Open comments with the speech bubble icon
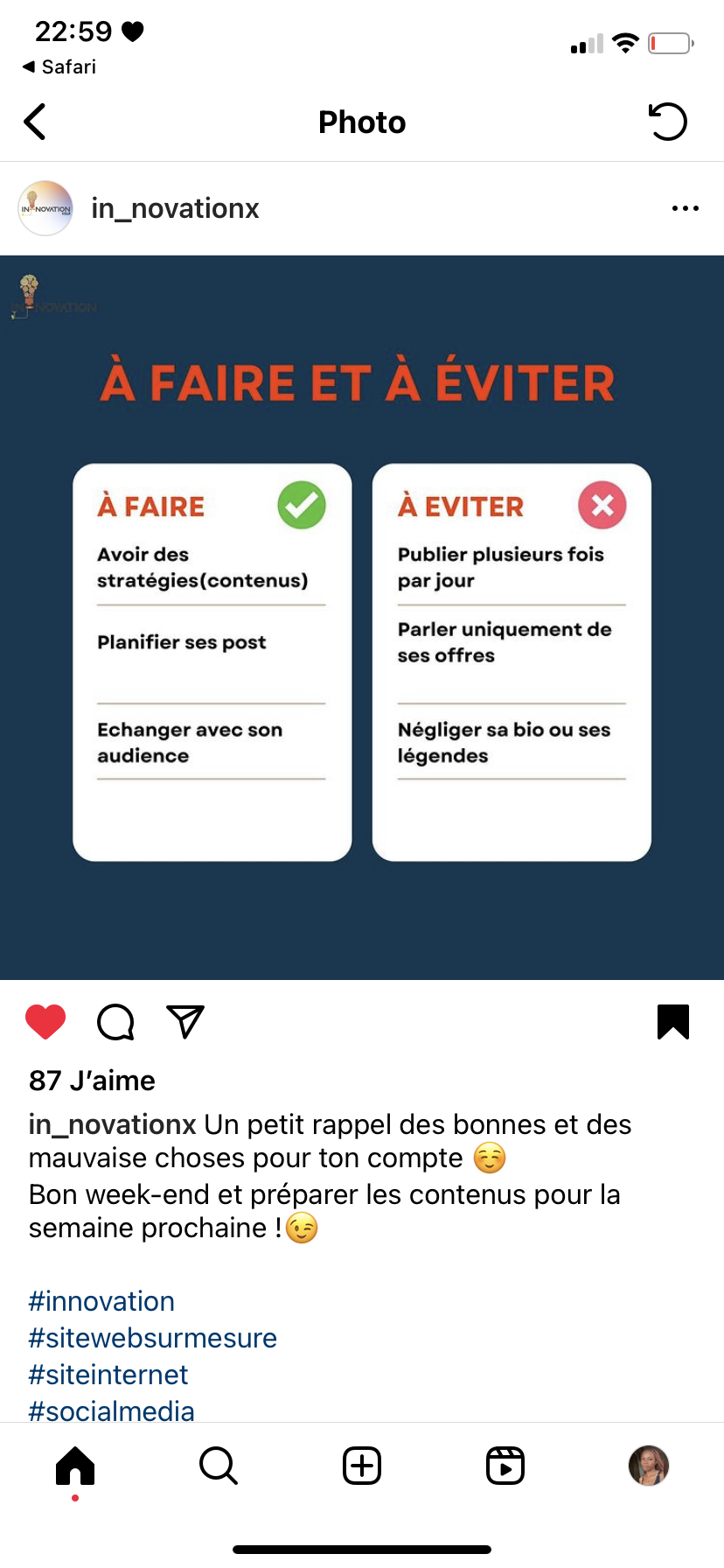The height and width of the screenshot is (1568, 724). [115, 1022]
